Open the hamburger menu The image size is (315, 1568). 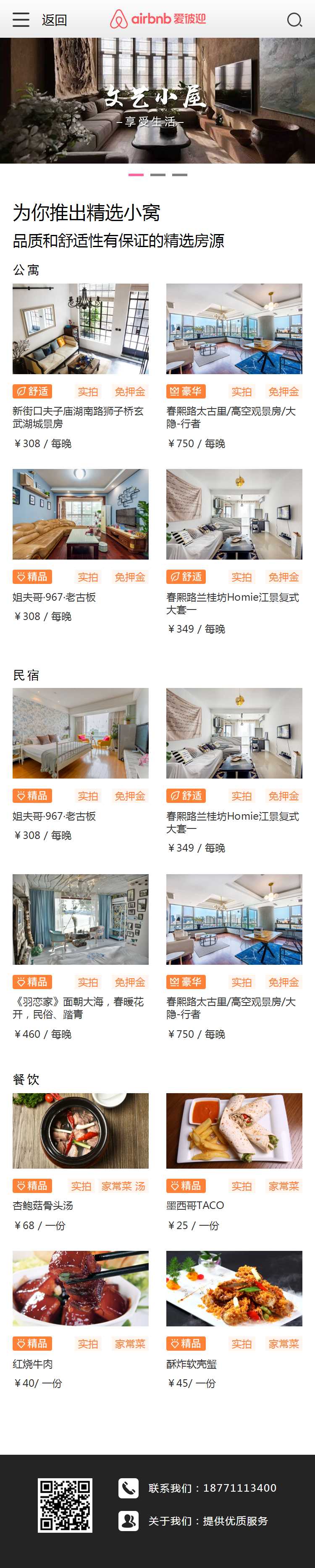coord(21,19)
